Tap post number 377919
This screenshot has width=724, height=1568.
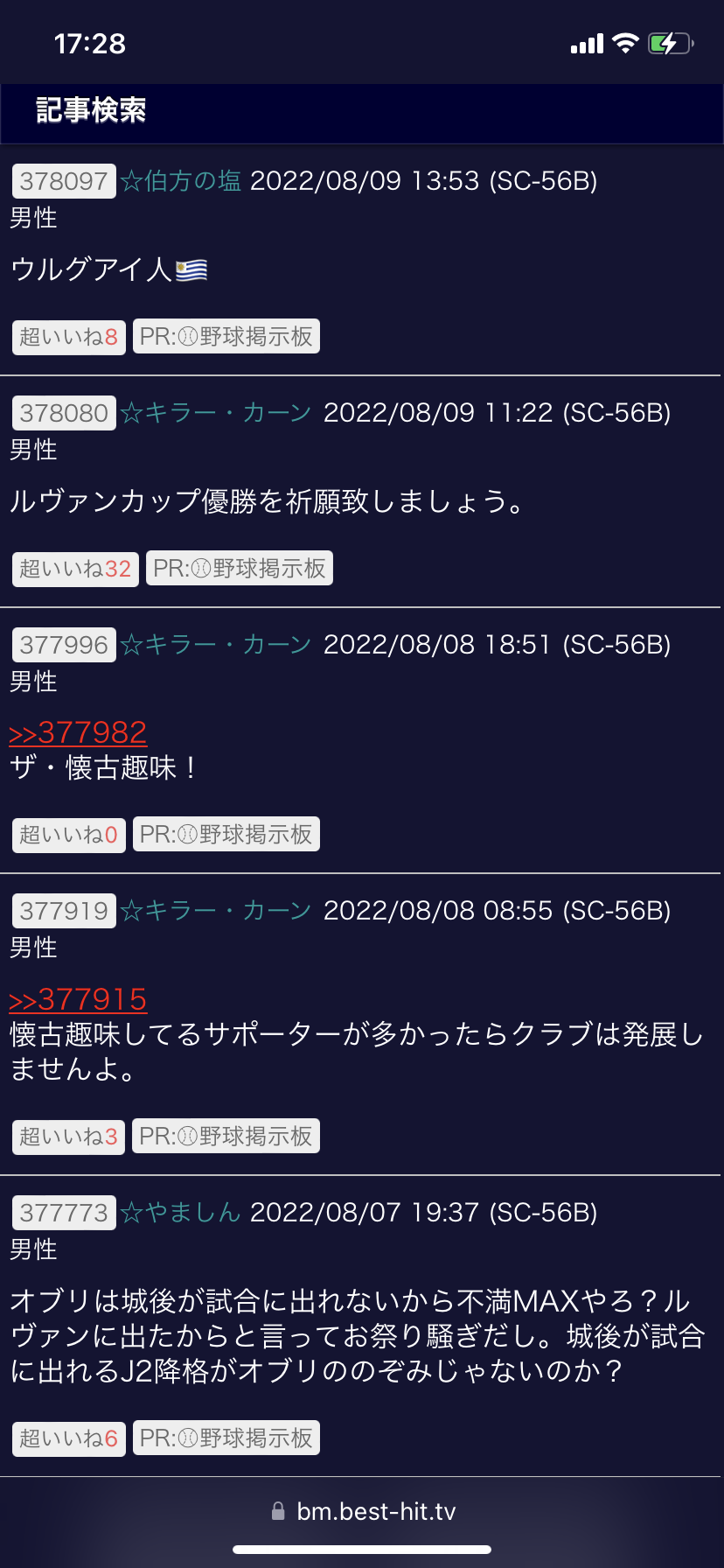click(64, 911)
